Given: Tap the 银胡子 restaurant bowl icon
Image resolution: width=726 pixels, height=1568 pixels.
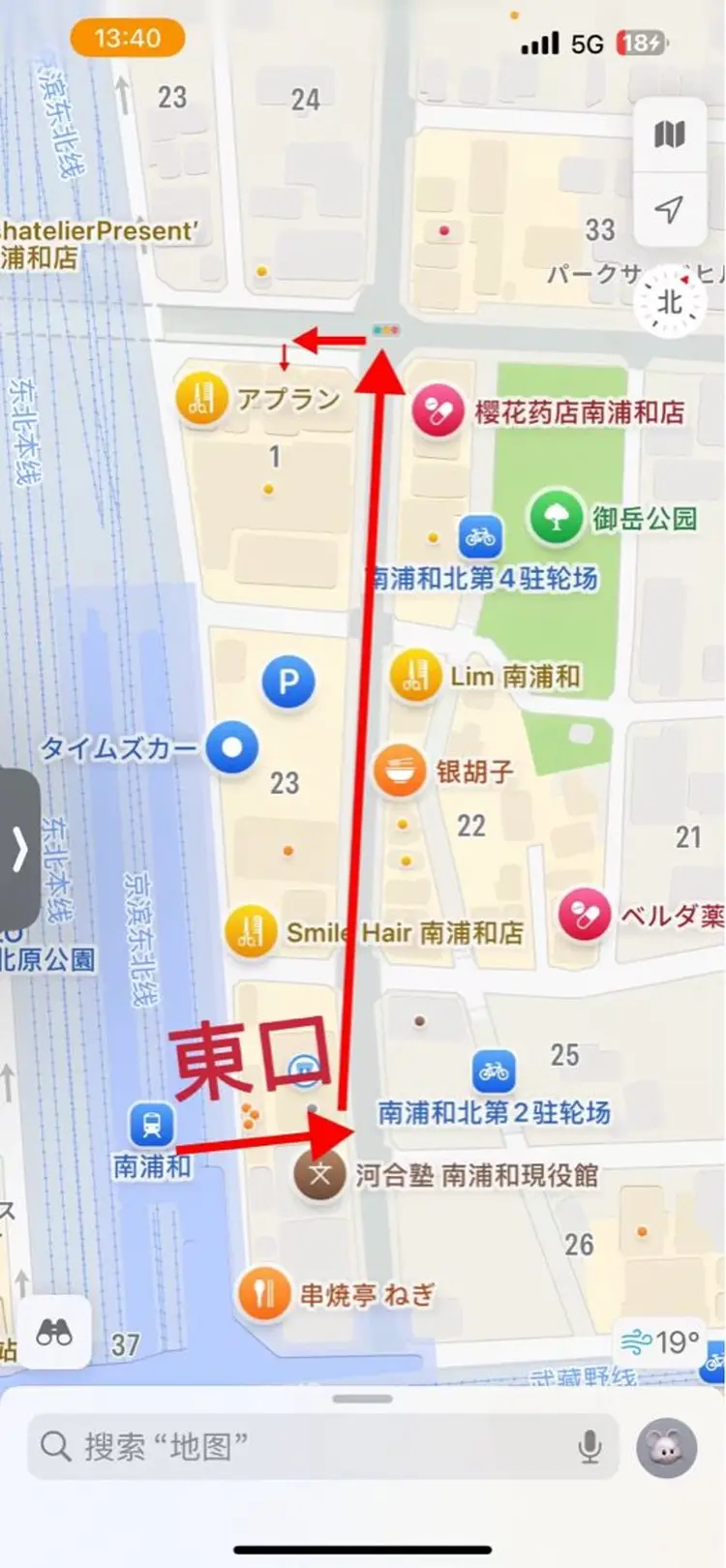Looking at the screenshot, I should click(397, 772).
